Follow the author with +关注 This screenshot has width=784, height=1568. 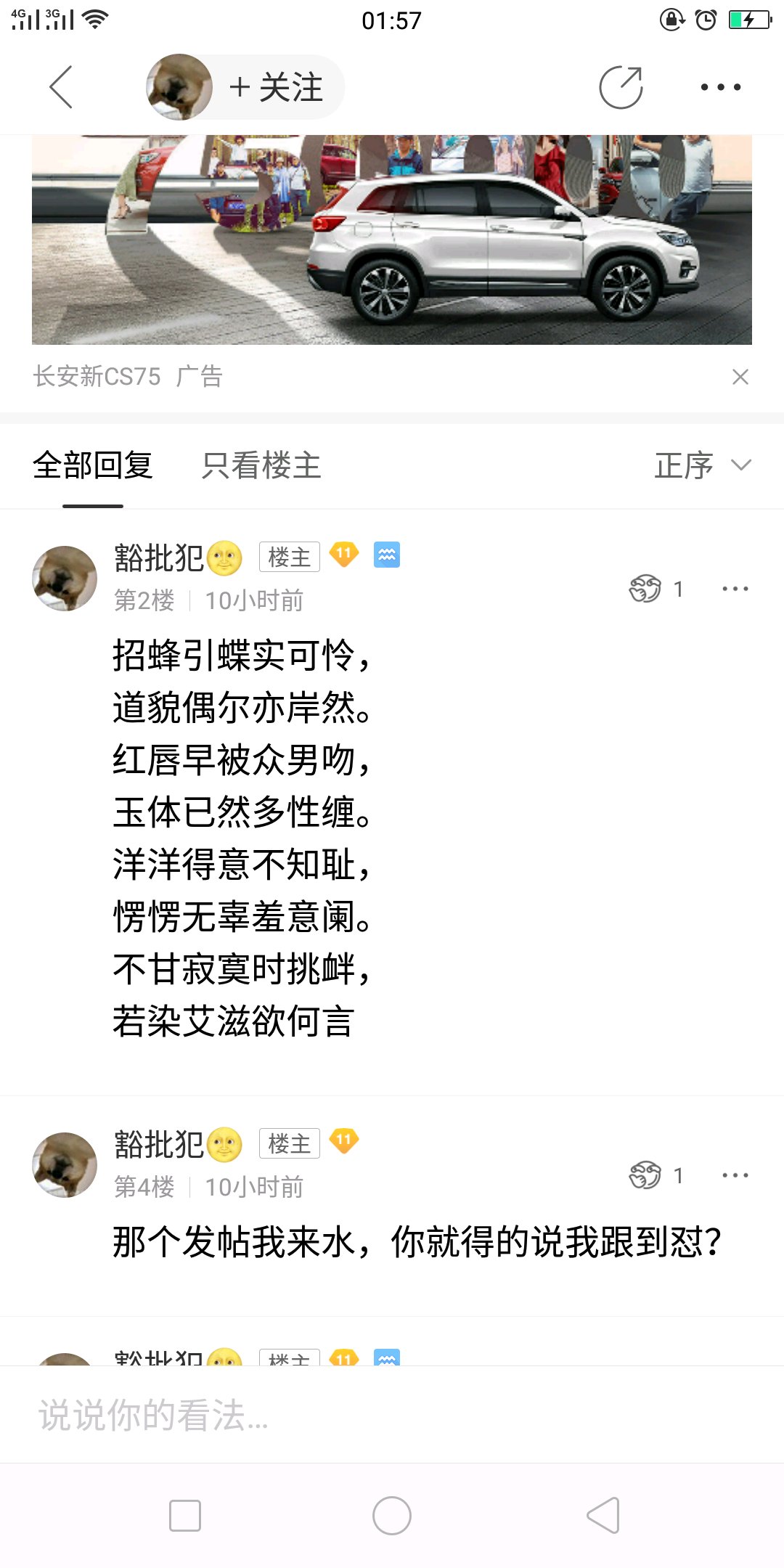(x=276, y=87)
